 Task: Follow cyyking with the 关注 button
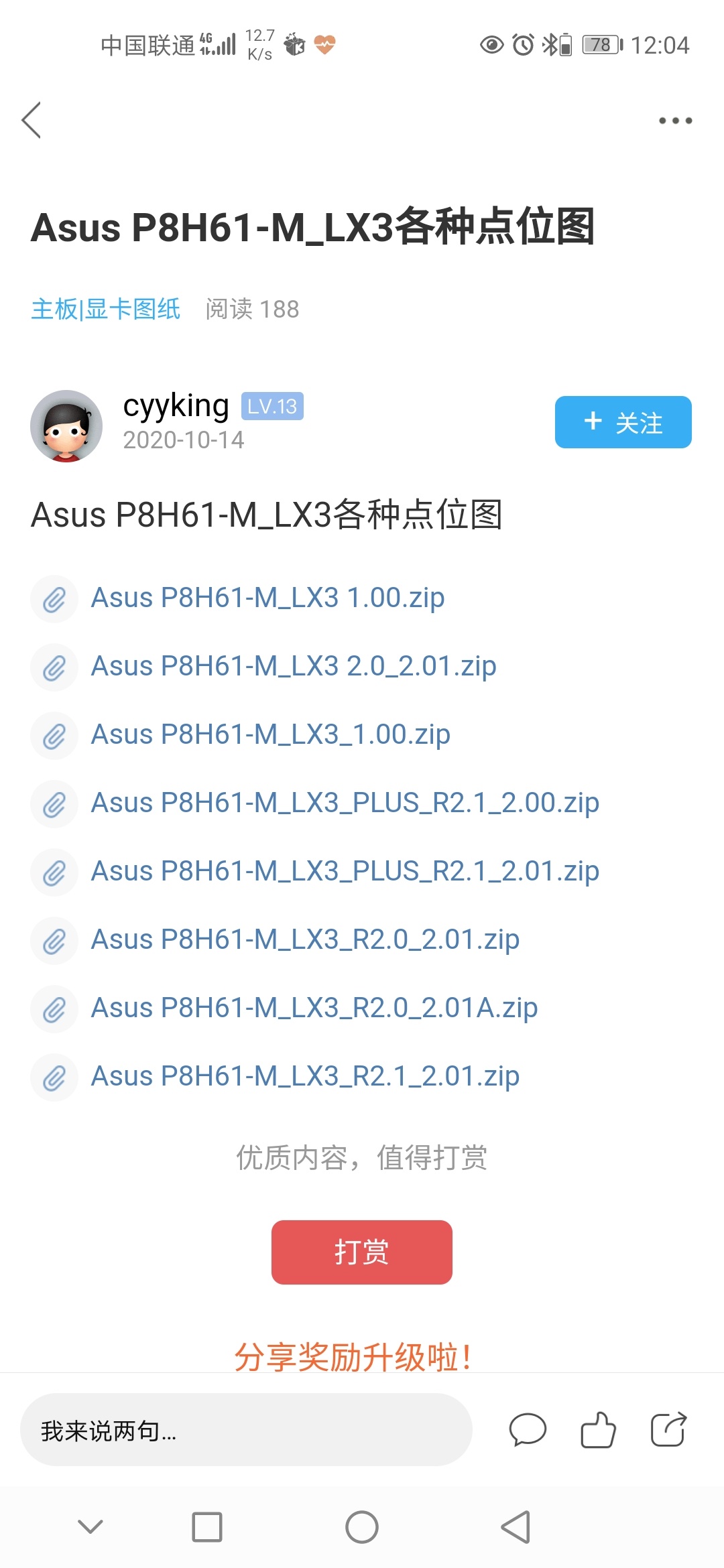point(623,422)
